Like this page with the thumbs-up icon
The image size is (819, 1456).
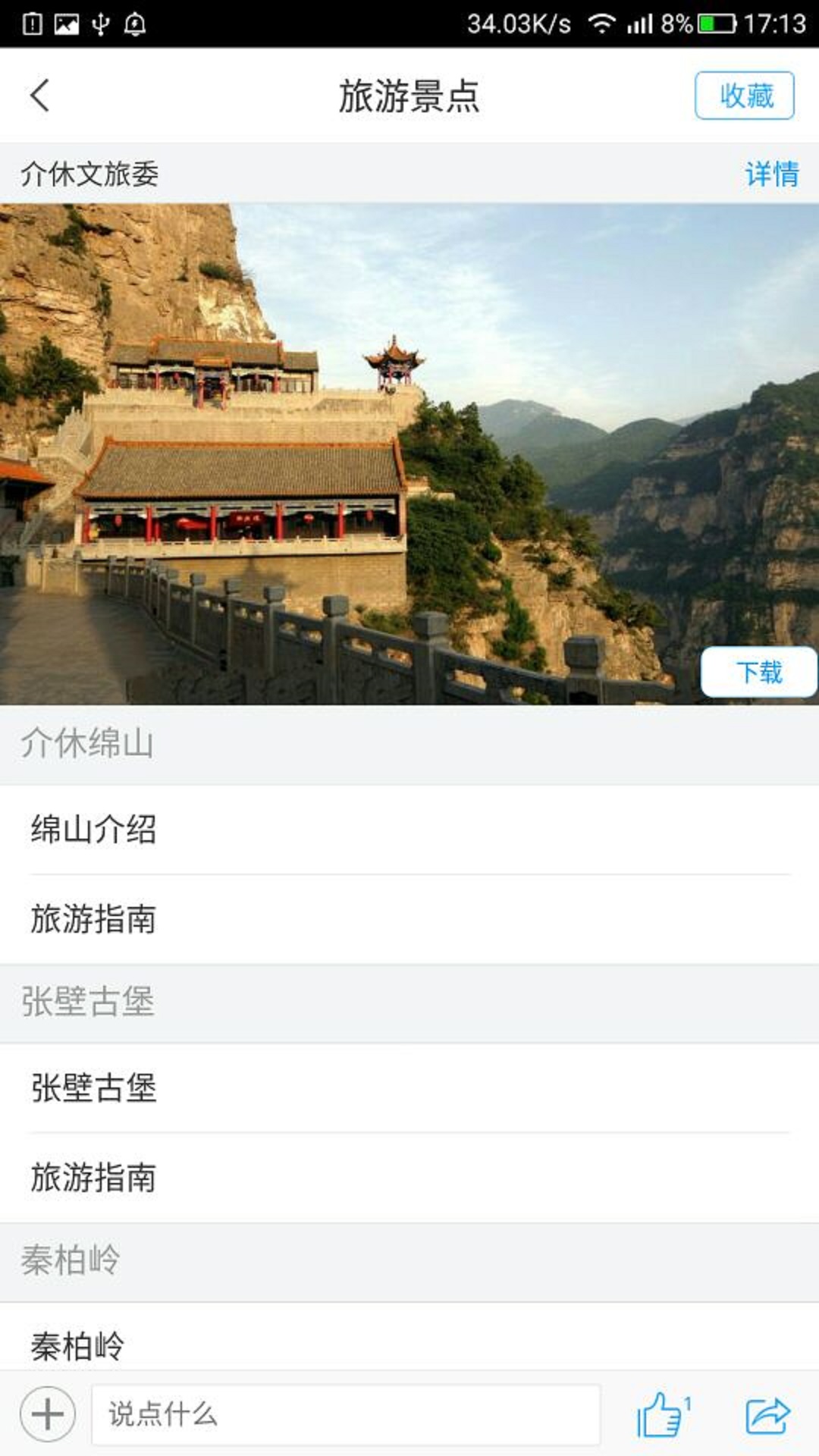(x=661, y=1414)
